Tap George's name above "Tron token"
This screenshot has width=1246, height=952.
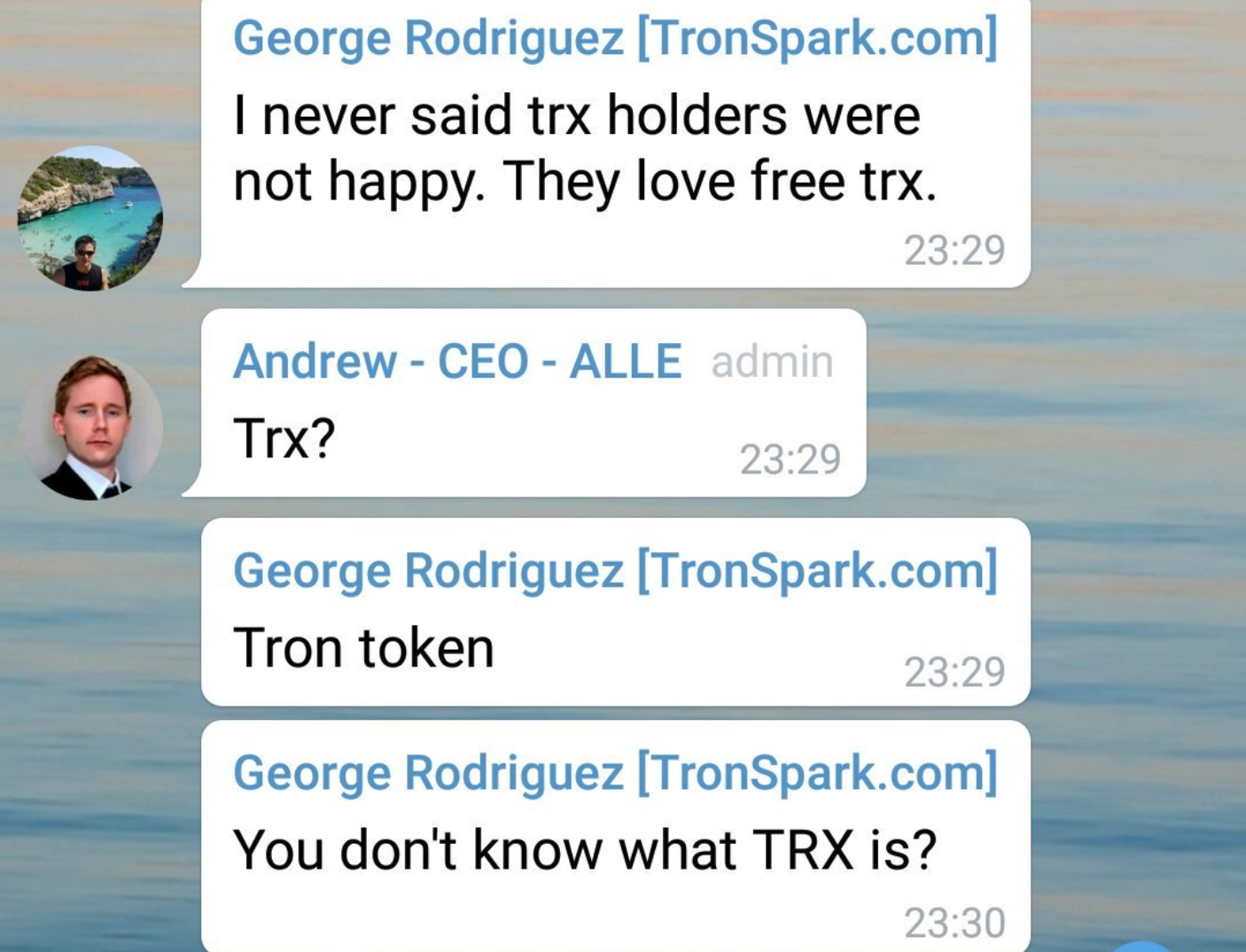[x=615, y=570]
